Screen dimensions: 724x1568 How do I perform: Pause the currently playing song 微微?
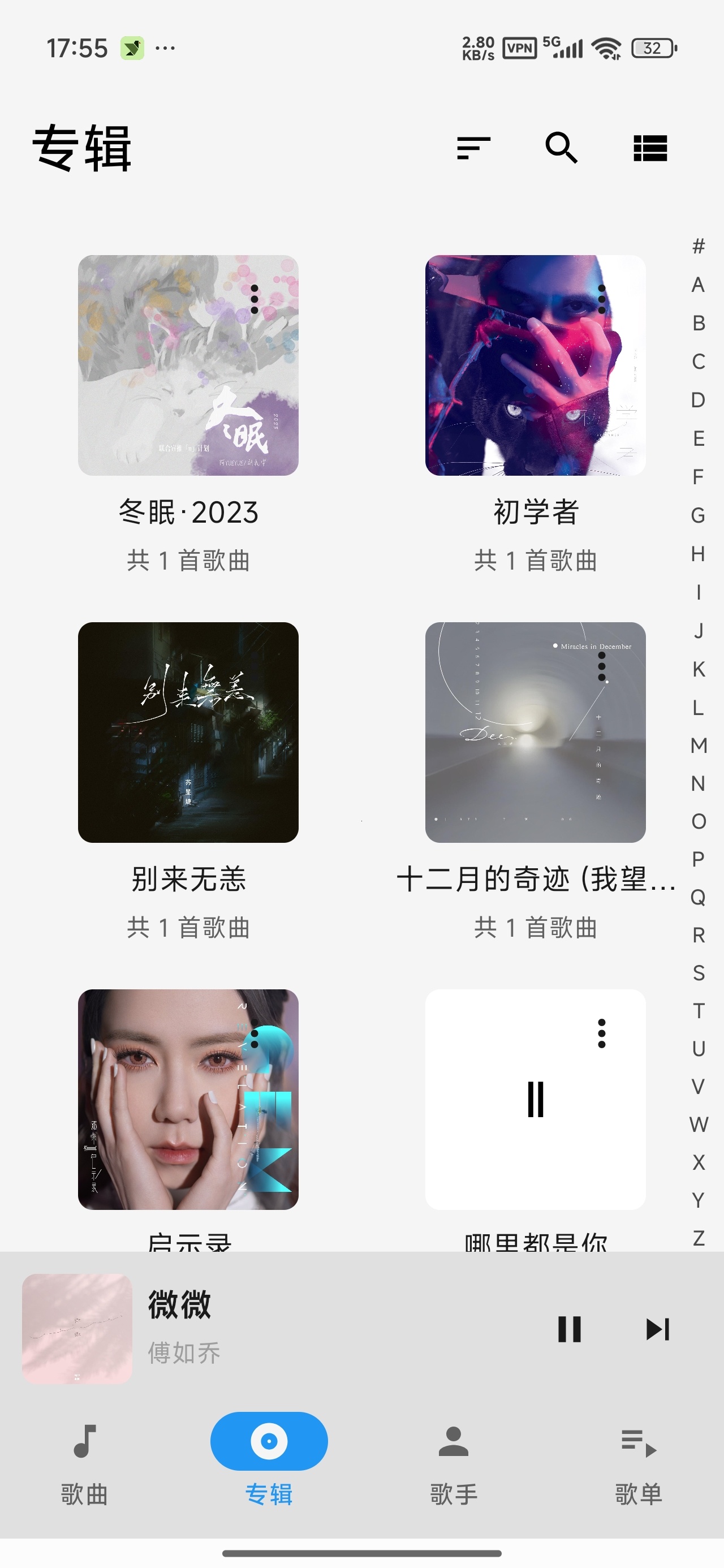[x=570, y=1329]
